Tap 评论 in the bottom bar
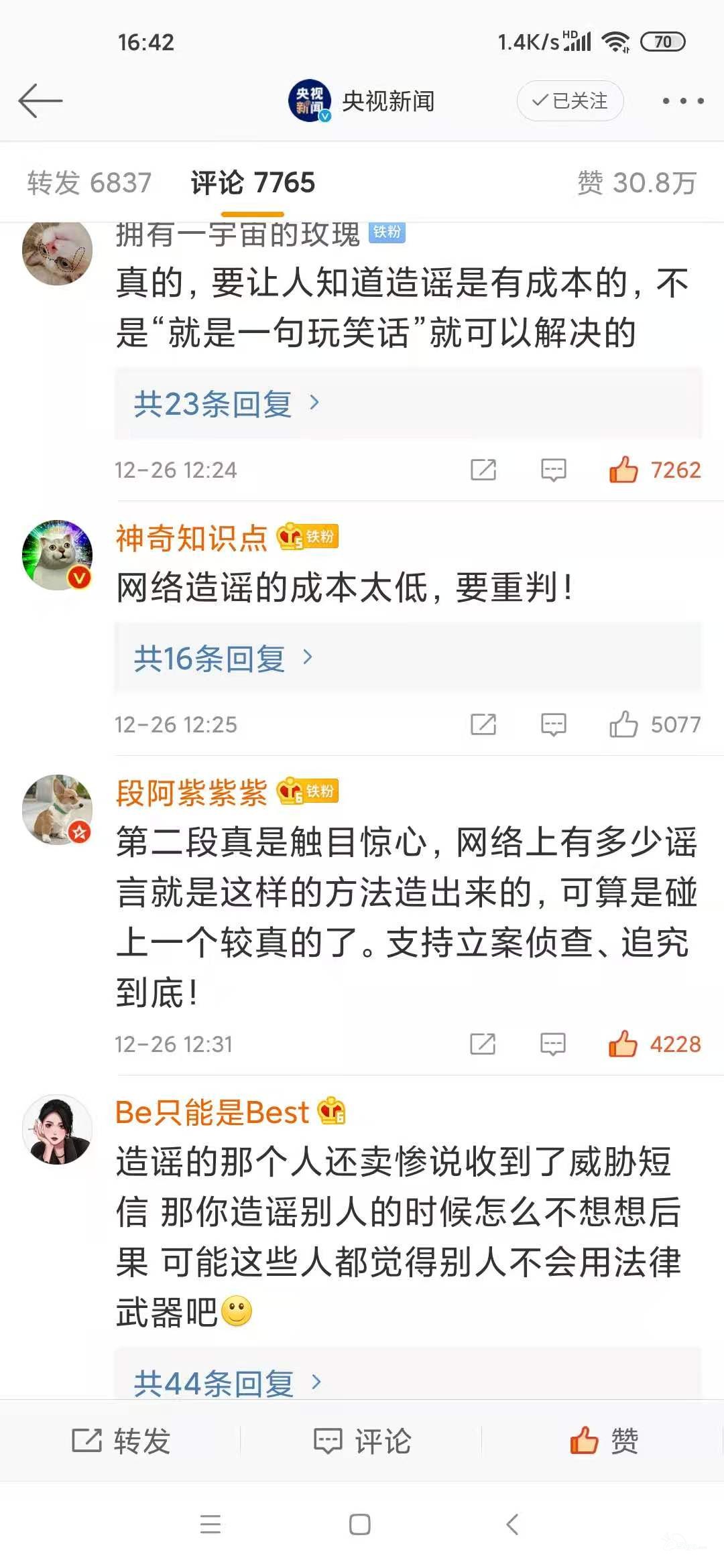Viewport: 724px width, 1568px height. click(362, 1441)
